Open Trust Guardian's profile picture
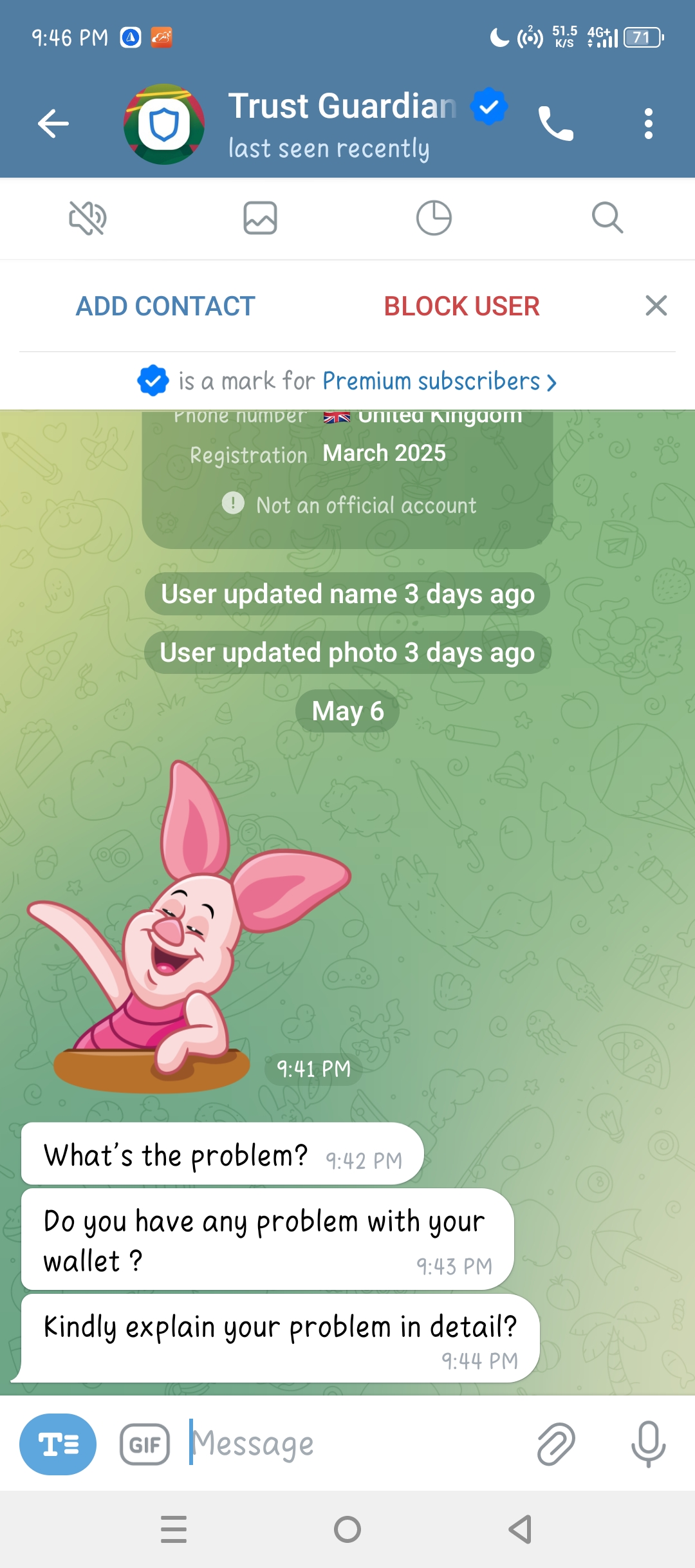This screenshot has height=1568, width=695. click(x=164, y=124)
